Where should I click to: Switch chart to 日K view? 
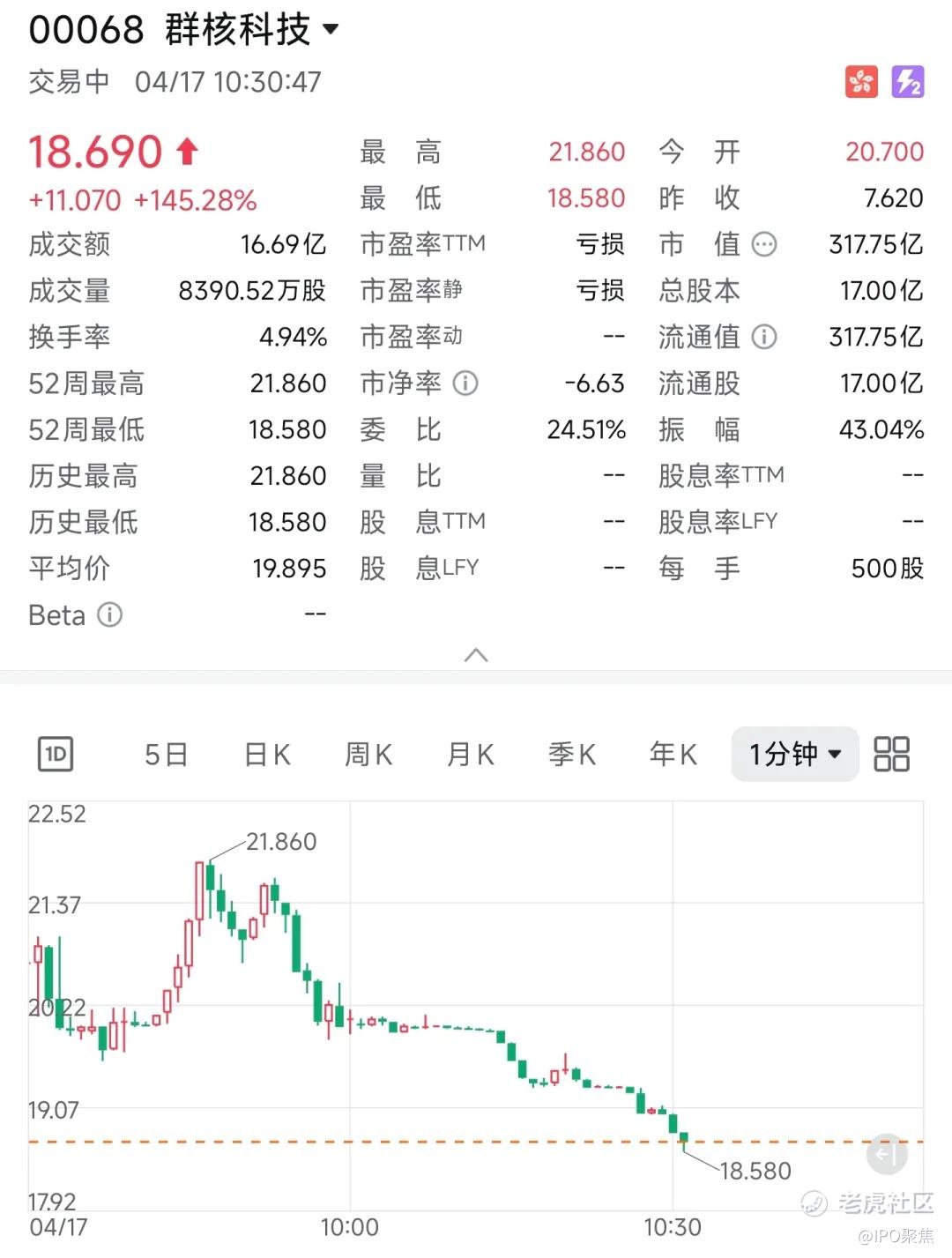(x=267, y=755)
